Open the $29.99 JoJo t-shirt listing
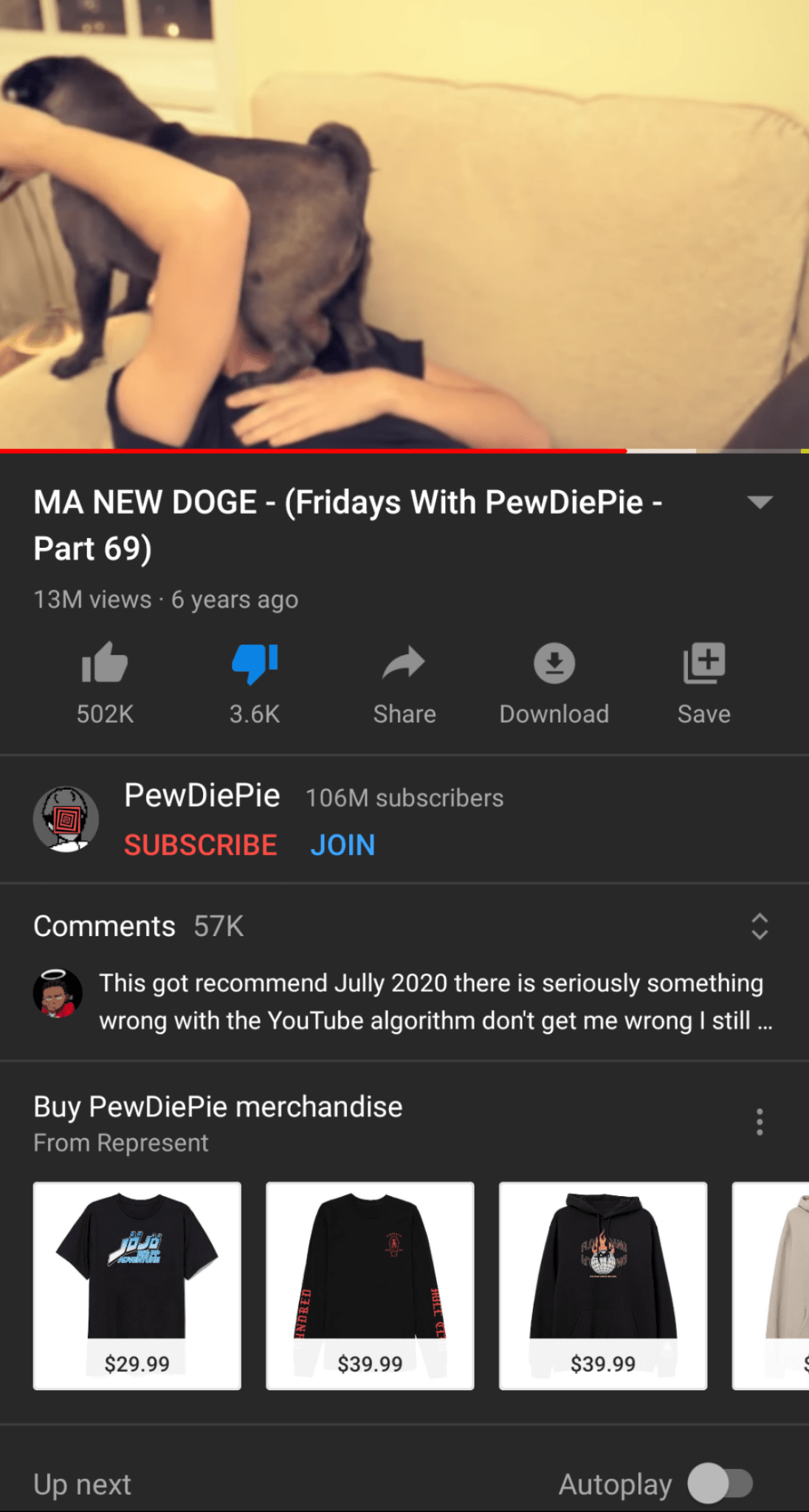This screenshot has width=809, height=1512. pos(137,1285)
